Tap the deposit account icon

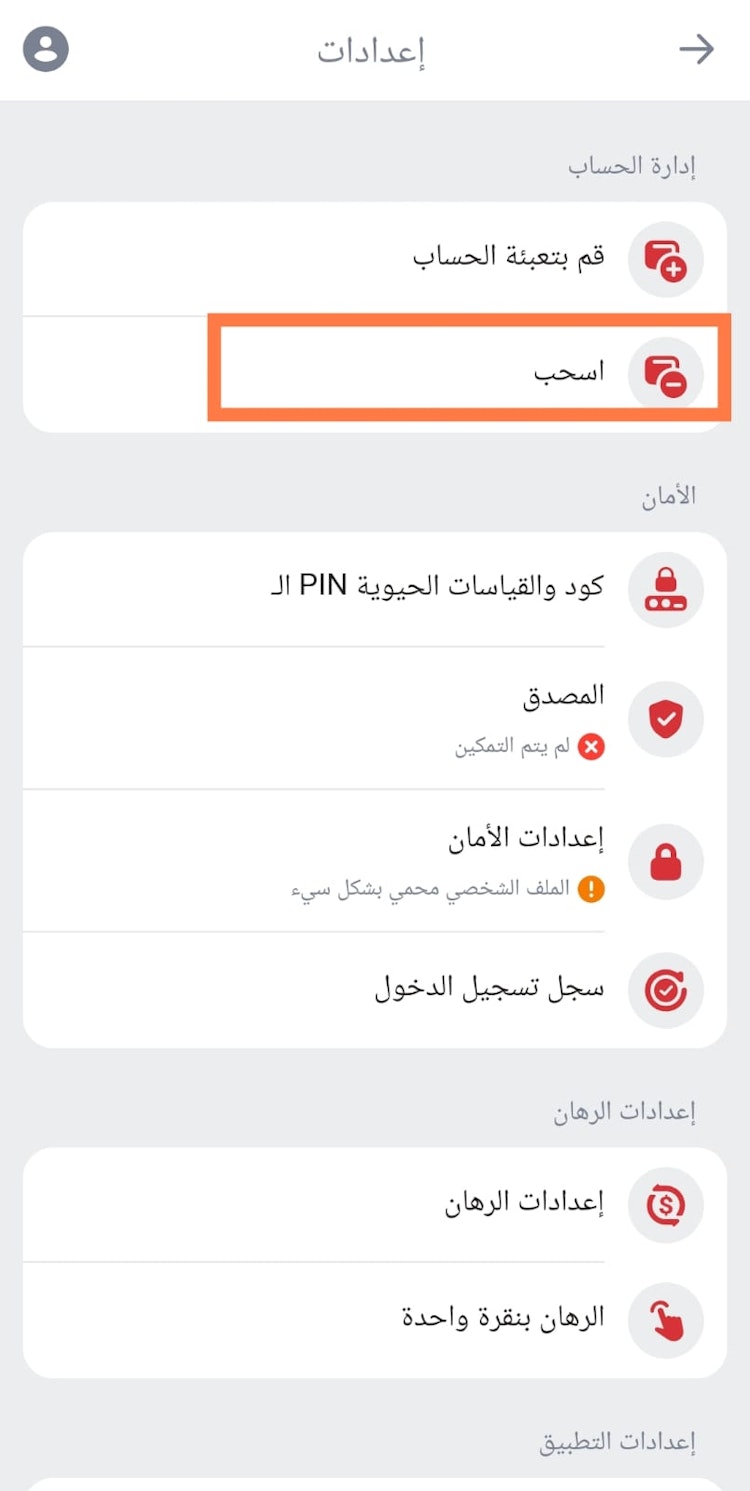[x=665, y=258]
